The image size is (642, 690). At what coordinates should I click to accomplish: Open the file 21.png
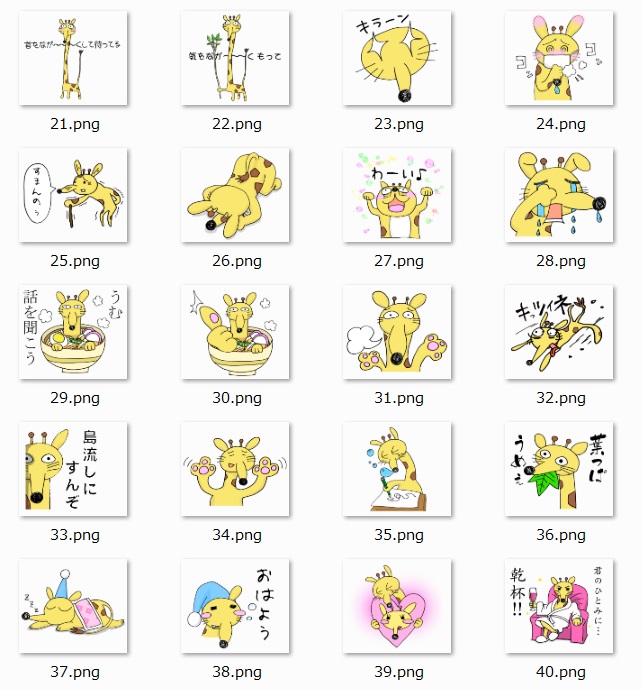(x=74, y=58)
